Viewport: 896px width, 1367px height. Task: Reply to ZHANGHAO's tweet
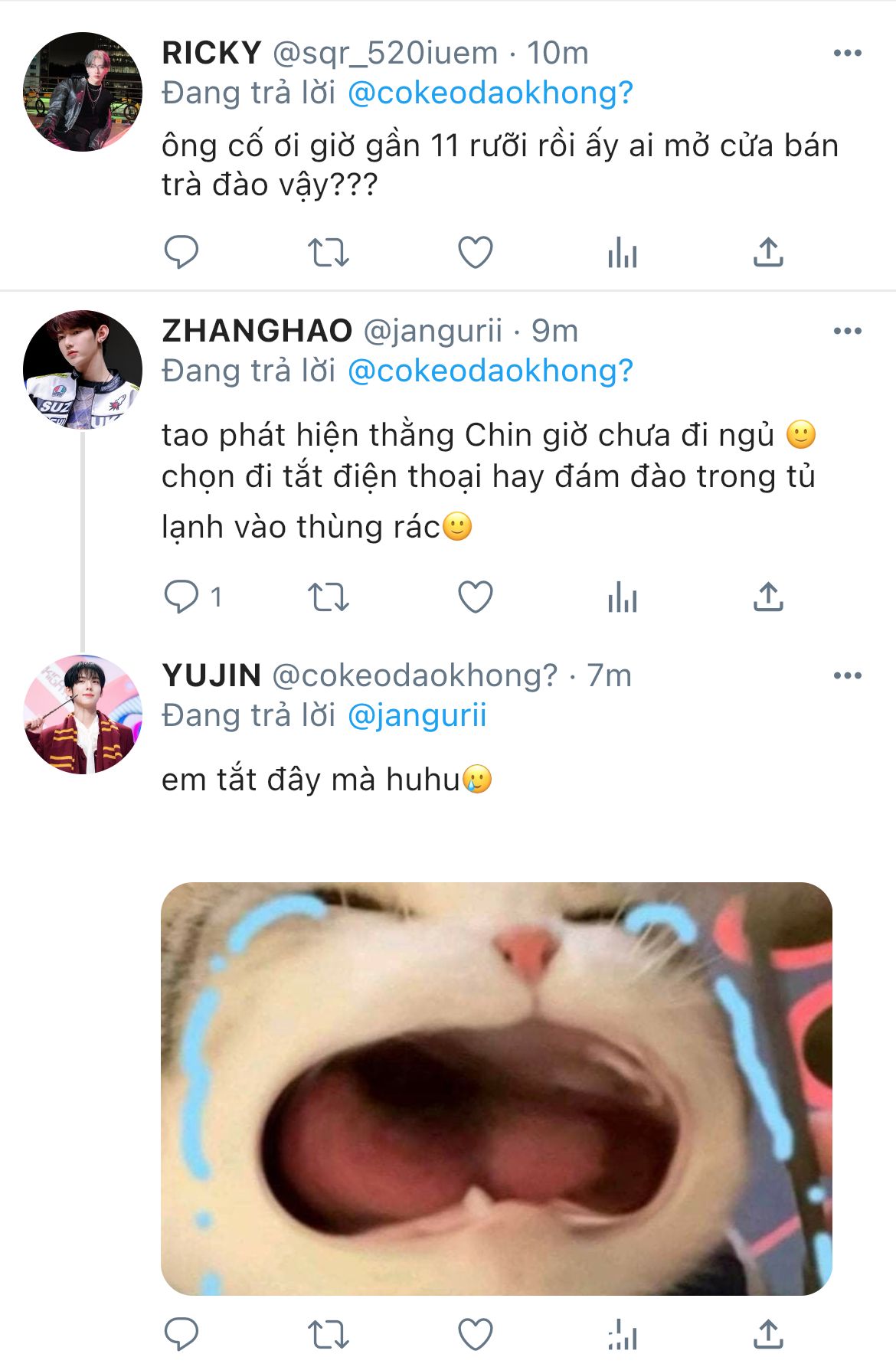click(181, 597)
